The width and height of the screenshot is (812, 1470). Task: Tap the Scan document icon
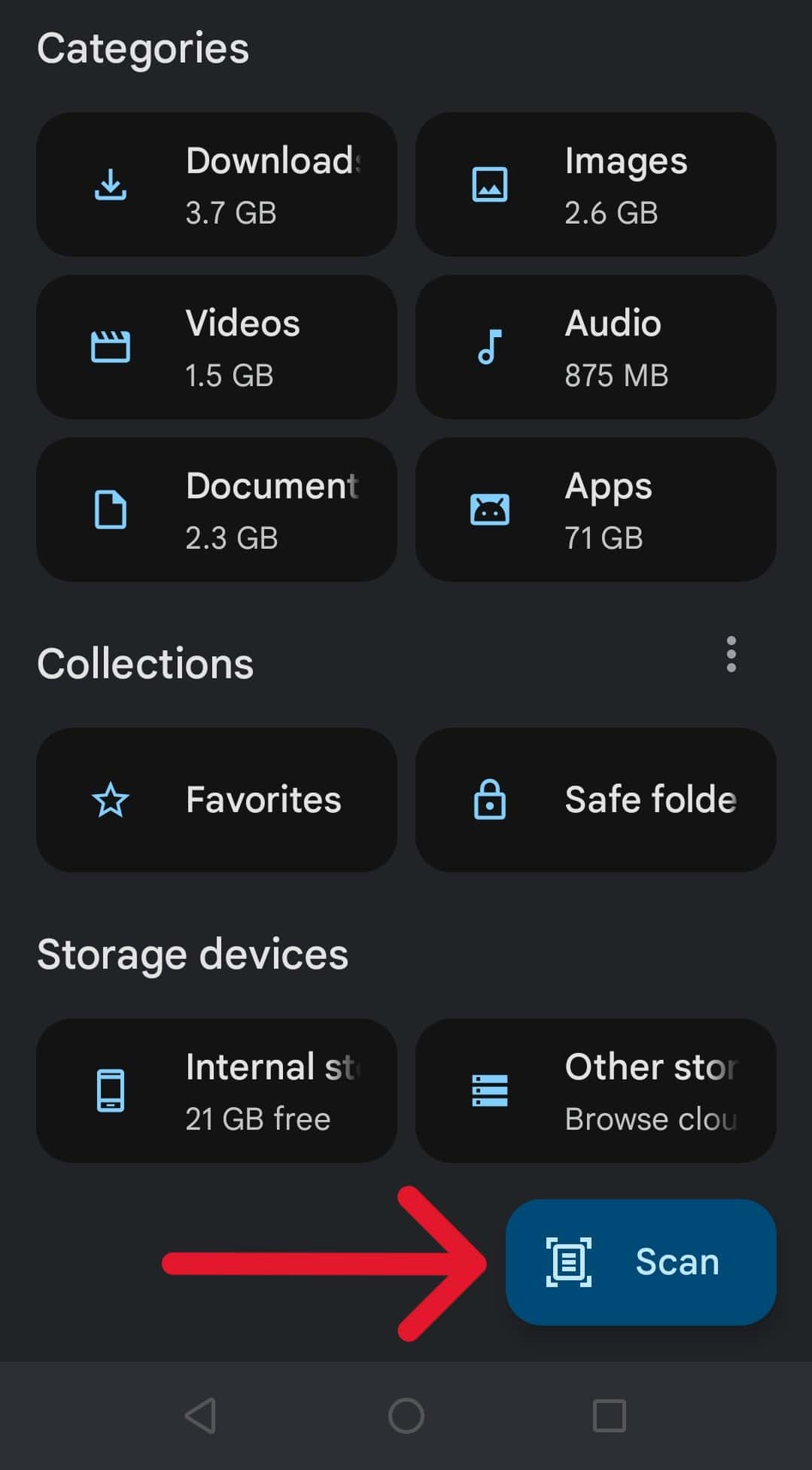569,1262
